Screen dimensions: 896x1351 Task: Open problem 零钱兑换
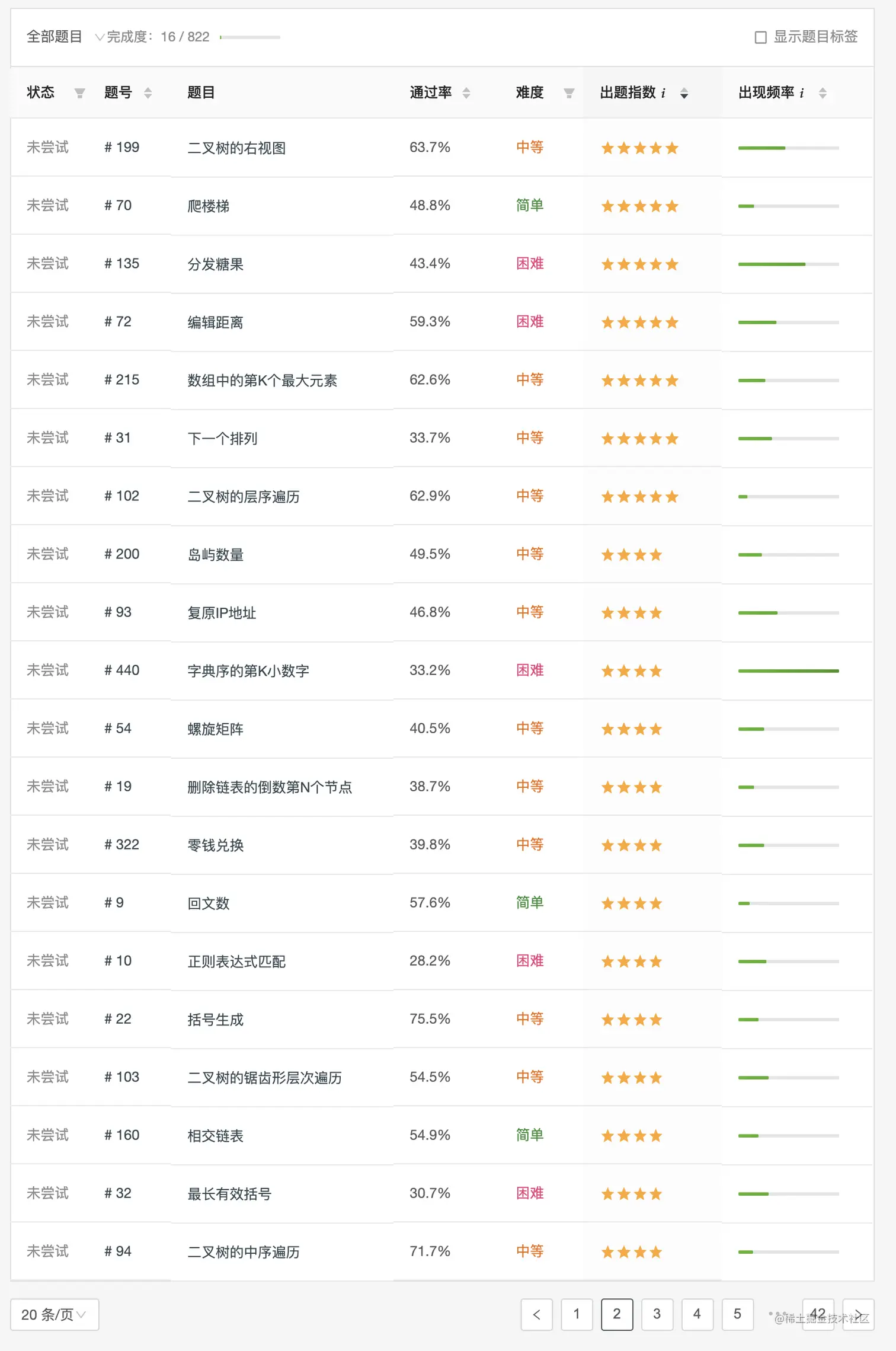(x=215, y=845)
